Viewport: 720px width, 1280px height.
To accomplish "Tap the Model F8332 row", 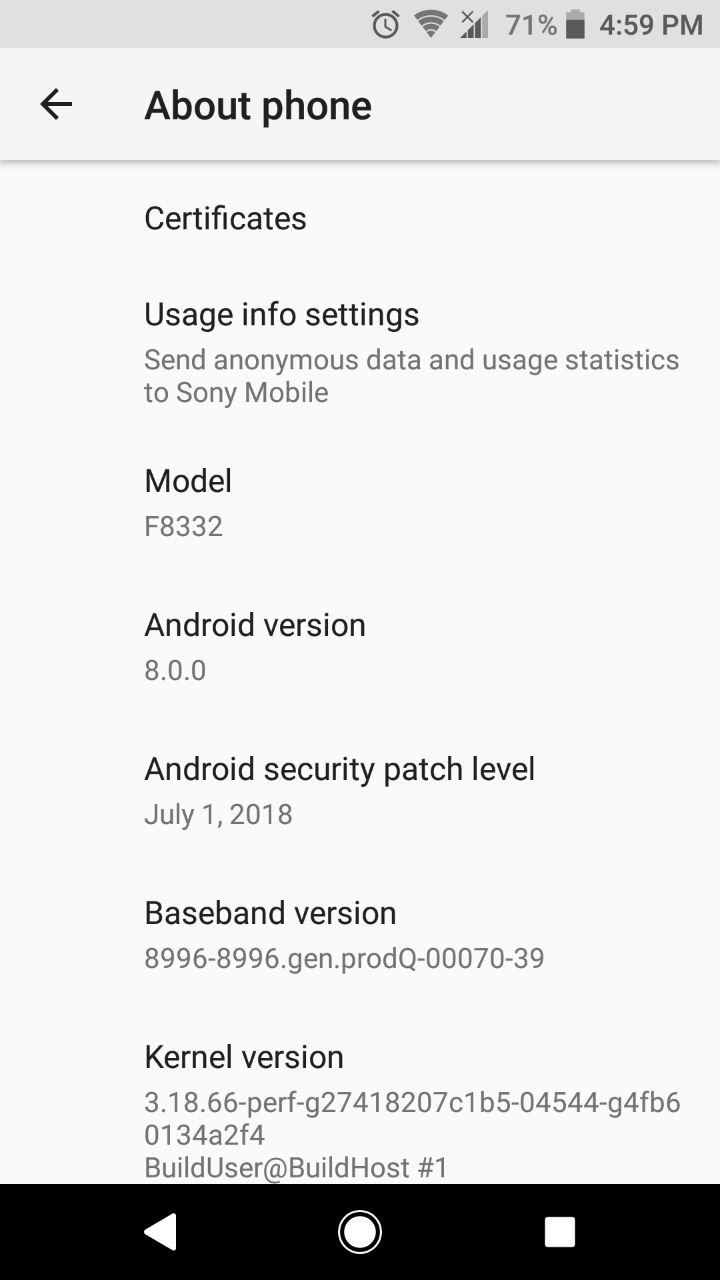I will coord(360,502).
